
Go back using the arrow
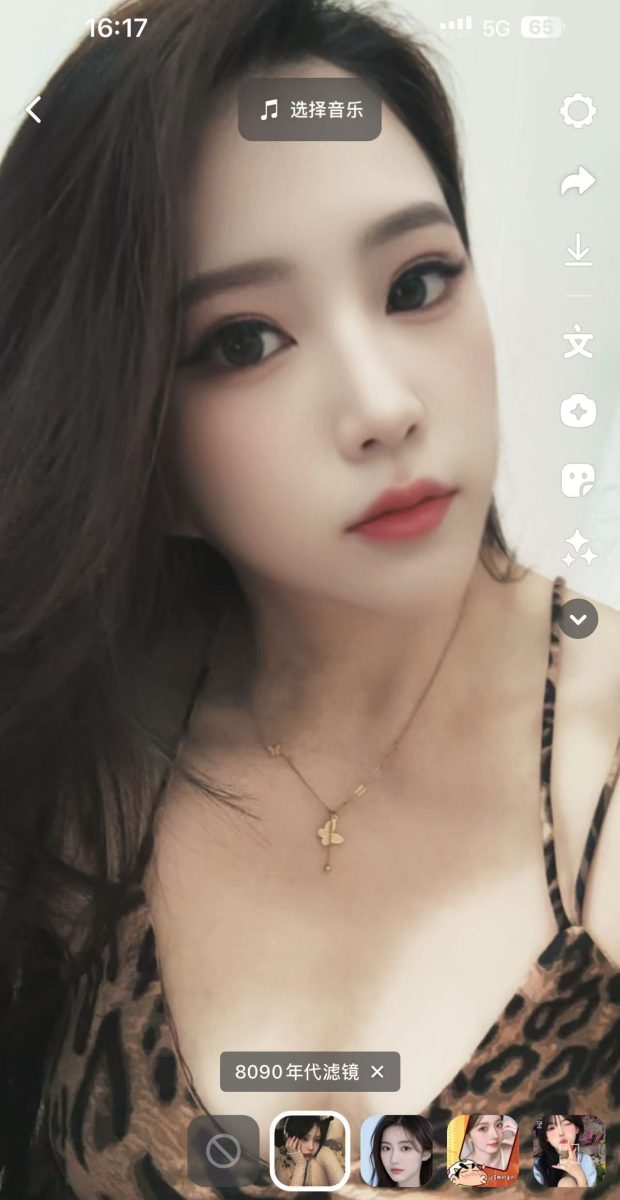point(34,110)
